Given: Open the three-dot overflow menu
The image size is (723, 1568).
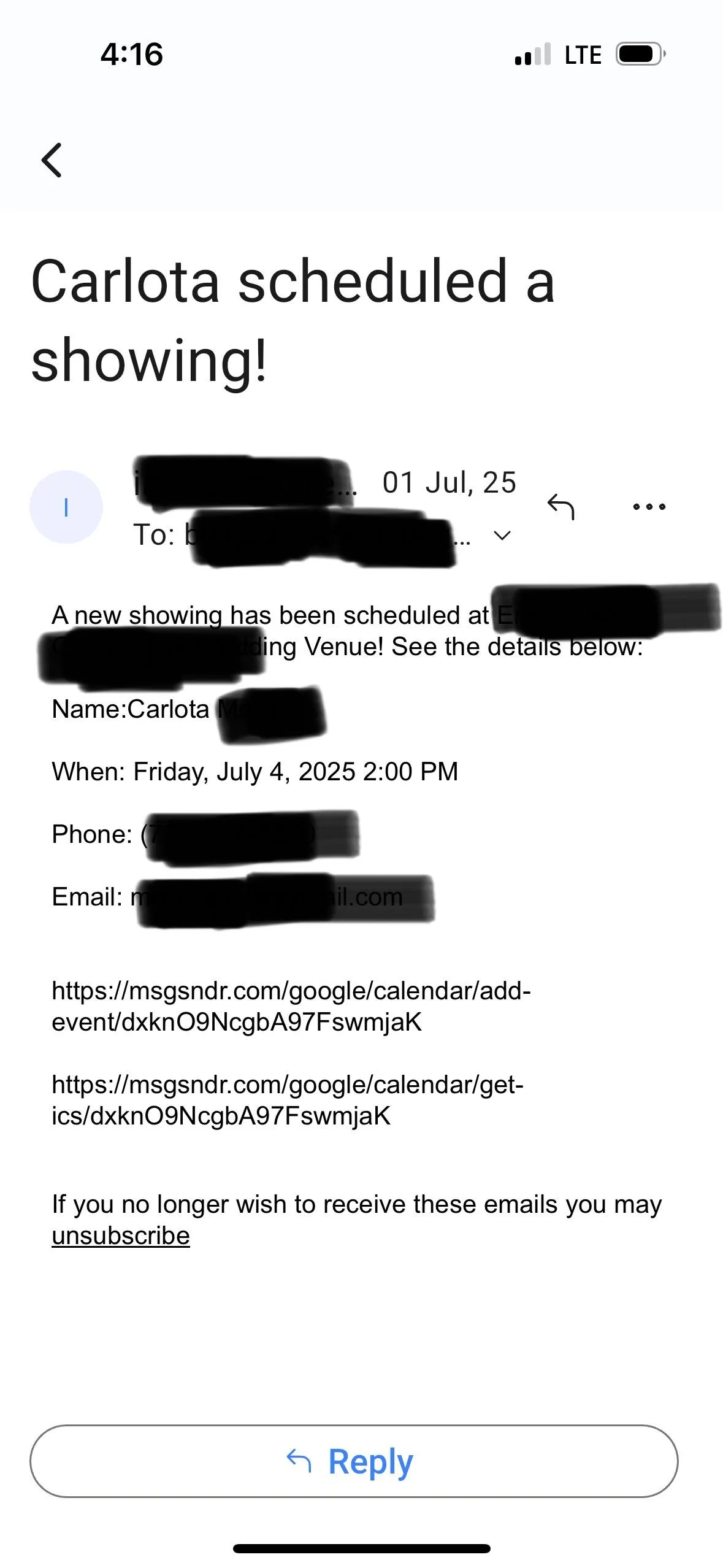Looking at the screenshot, I should click(649, 507).
